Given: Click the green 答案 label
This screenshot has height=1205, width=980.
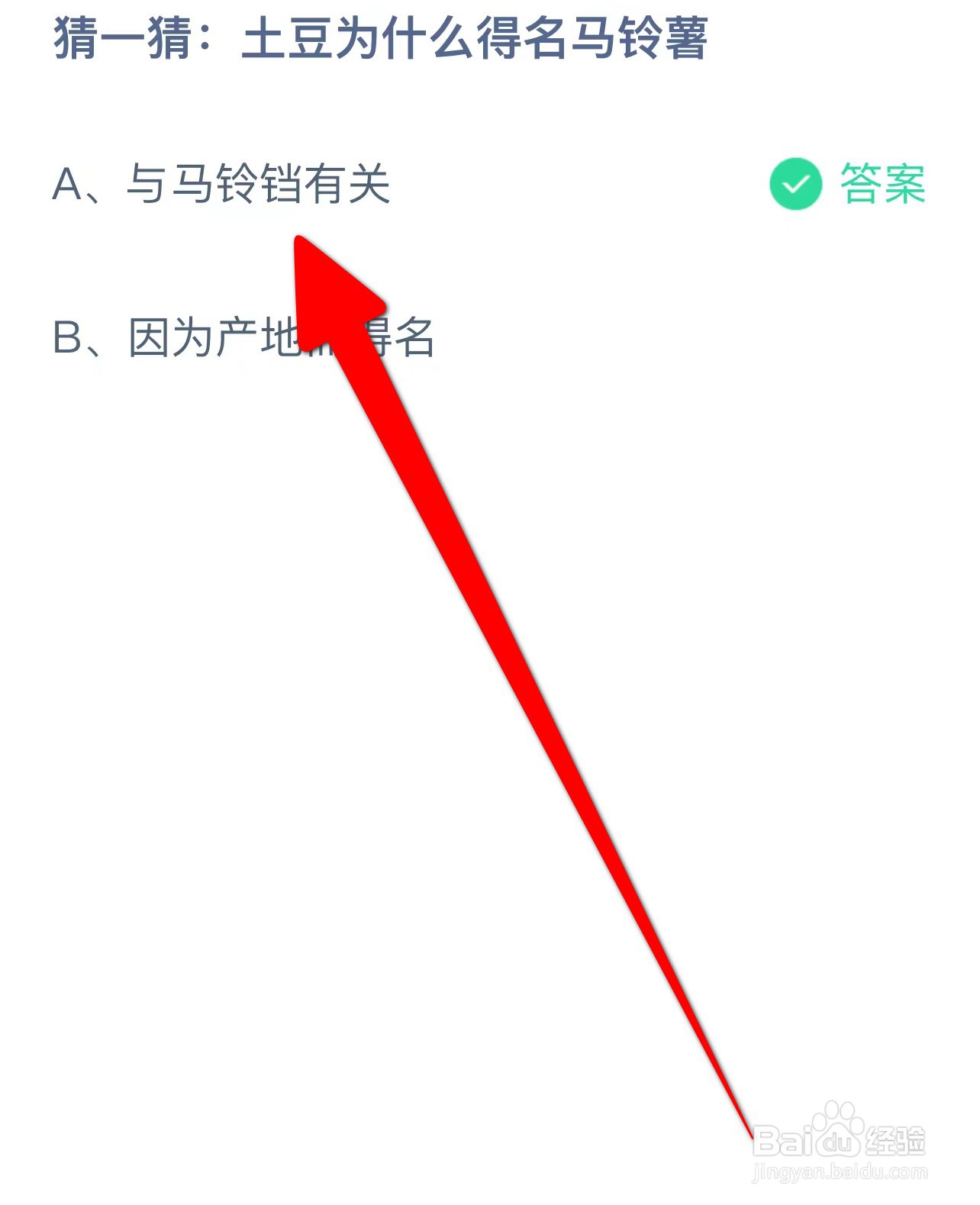Looking at the screenshot, I should 882,184.
